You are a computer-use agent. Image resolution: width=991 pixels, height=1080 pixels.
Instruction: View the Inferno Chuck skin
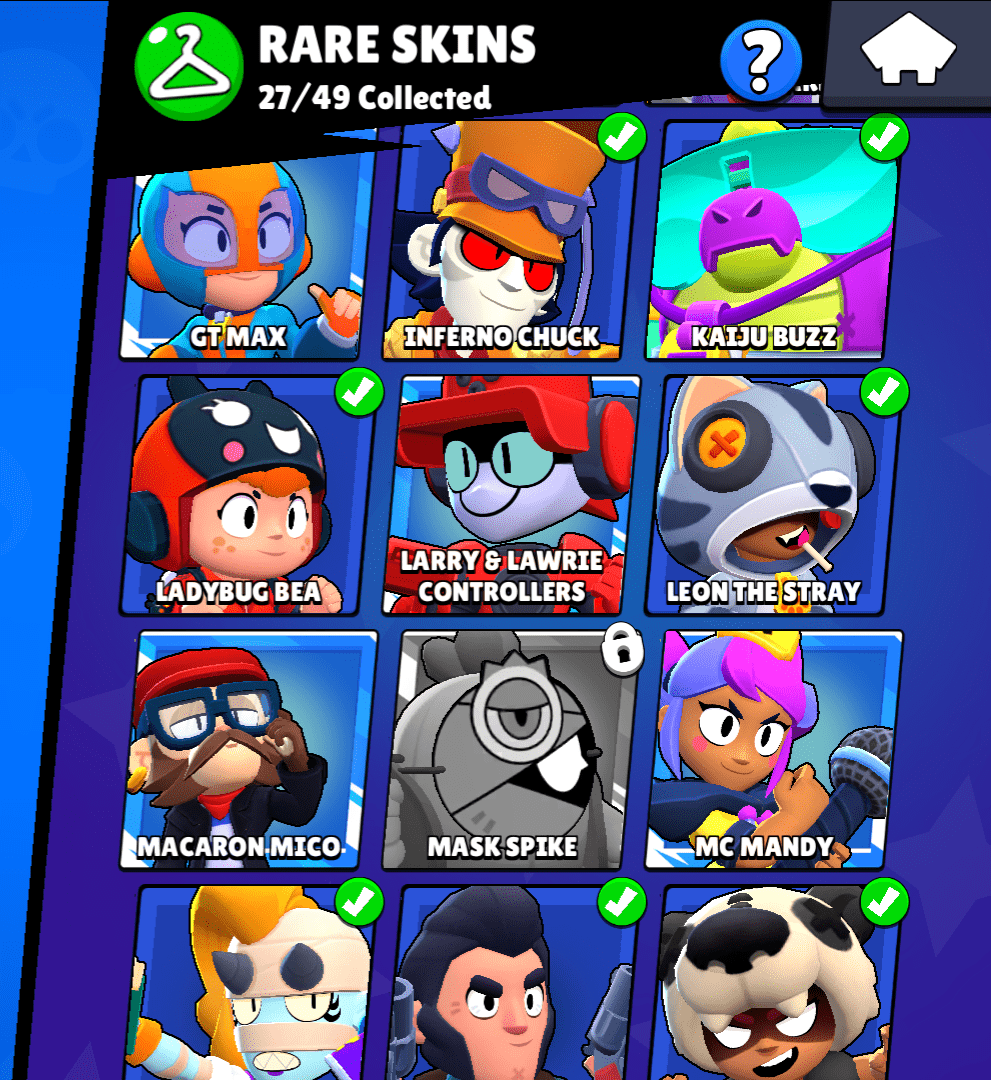pyautogui.click(x=510, y=245)
